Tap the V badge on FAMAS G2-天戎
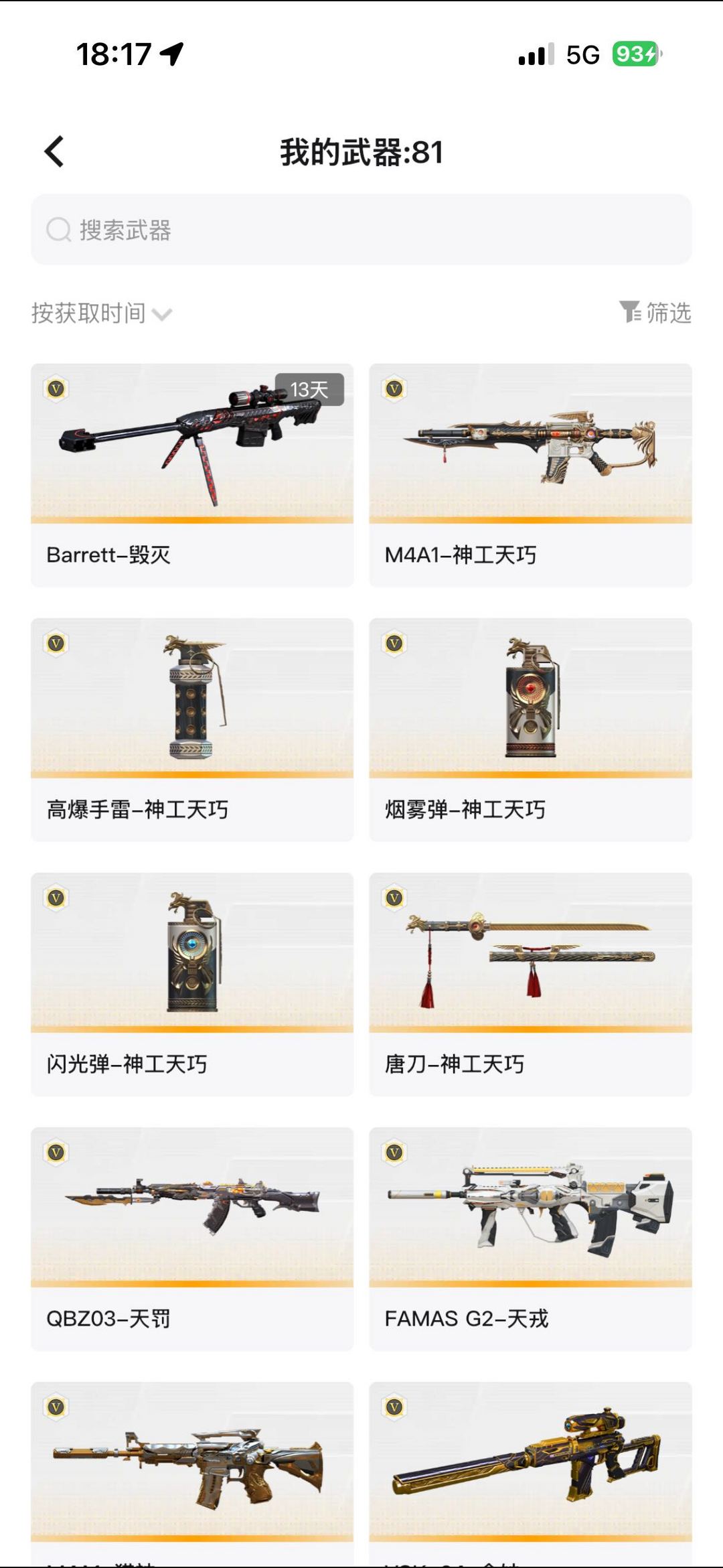 pyautogui.click(x=394, y=1151)
